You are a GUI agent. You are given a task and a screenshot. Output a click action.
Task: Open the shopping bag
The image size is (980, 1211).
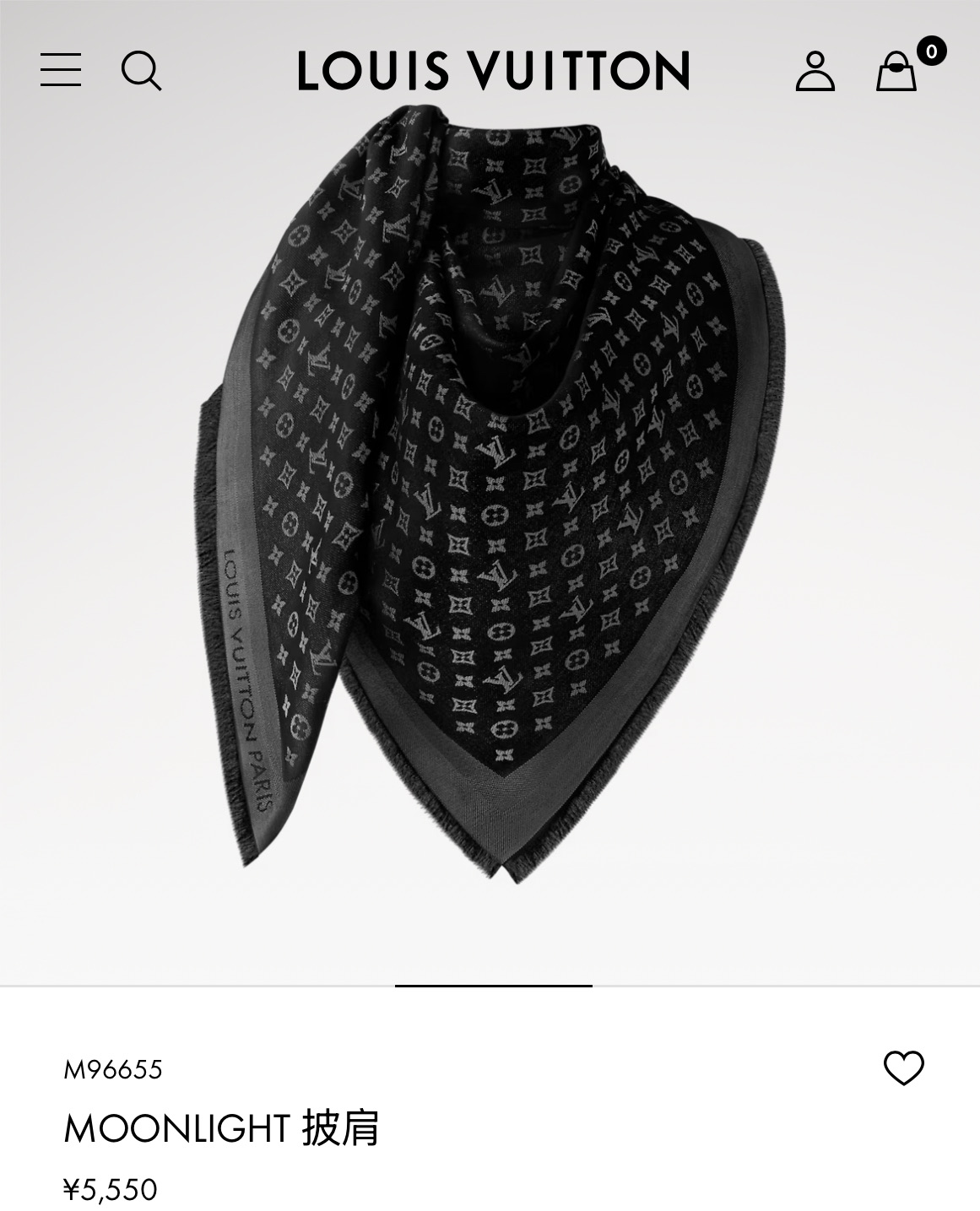[x=896, y=71]
